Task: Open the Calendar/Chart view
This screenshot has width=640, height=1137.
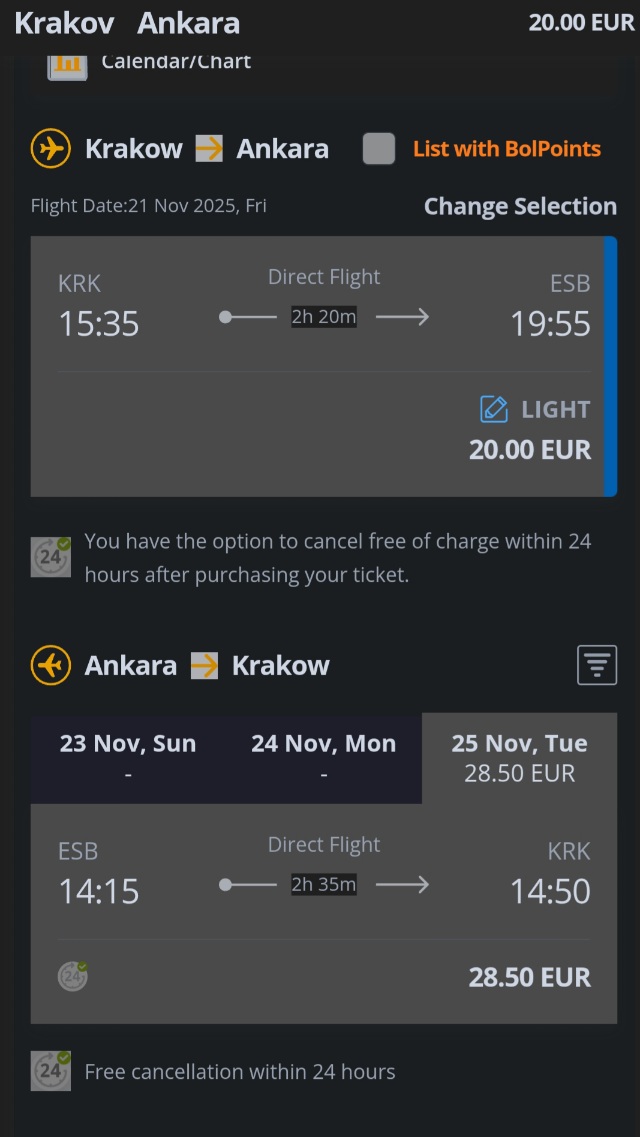Action: point(149,64)
